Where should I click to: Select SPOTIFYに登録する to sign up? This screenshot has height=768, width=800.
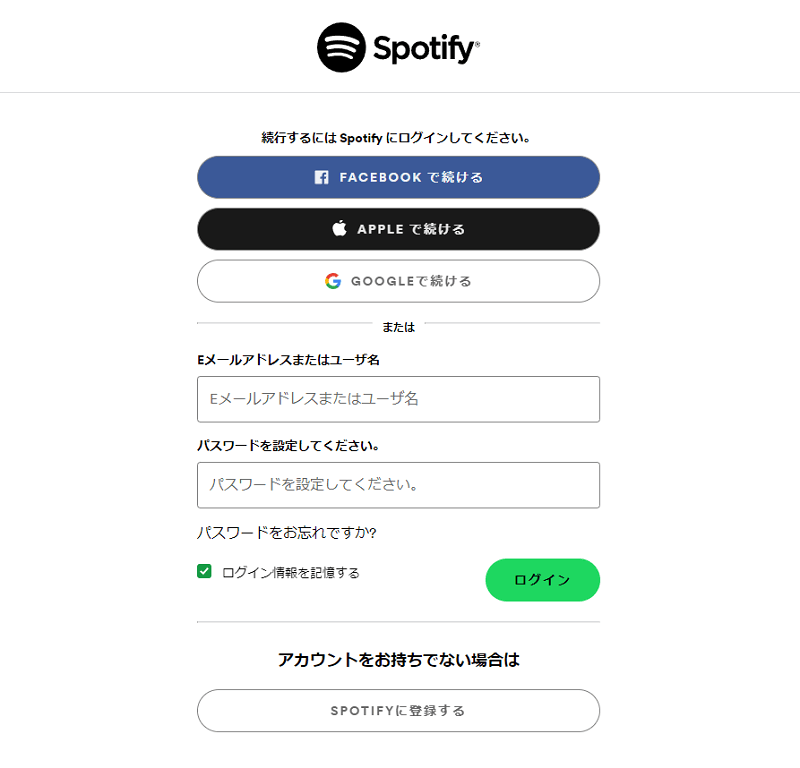pos(398,711)
